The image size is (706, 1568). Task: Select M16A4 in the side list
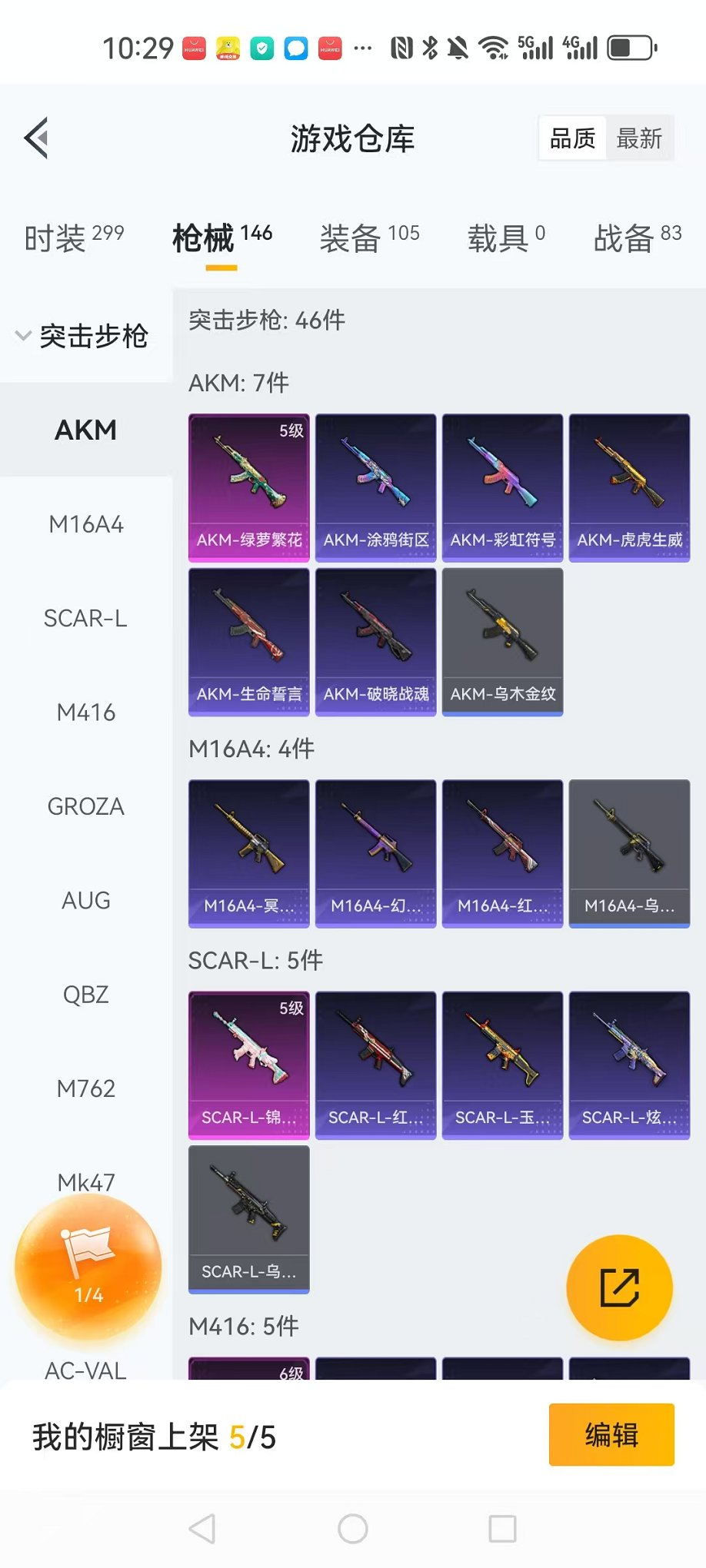pos(86,524)
